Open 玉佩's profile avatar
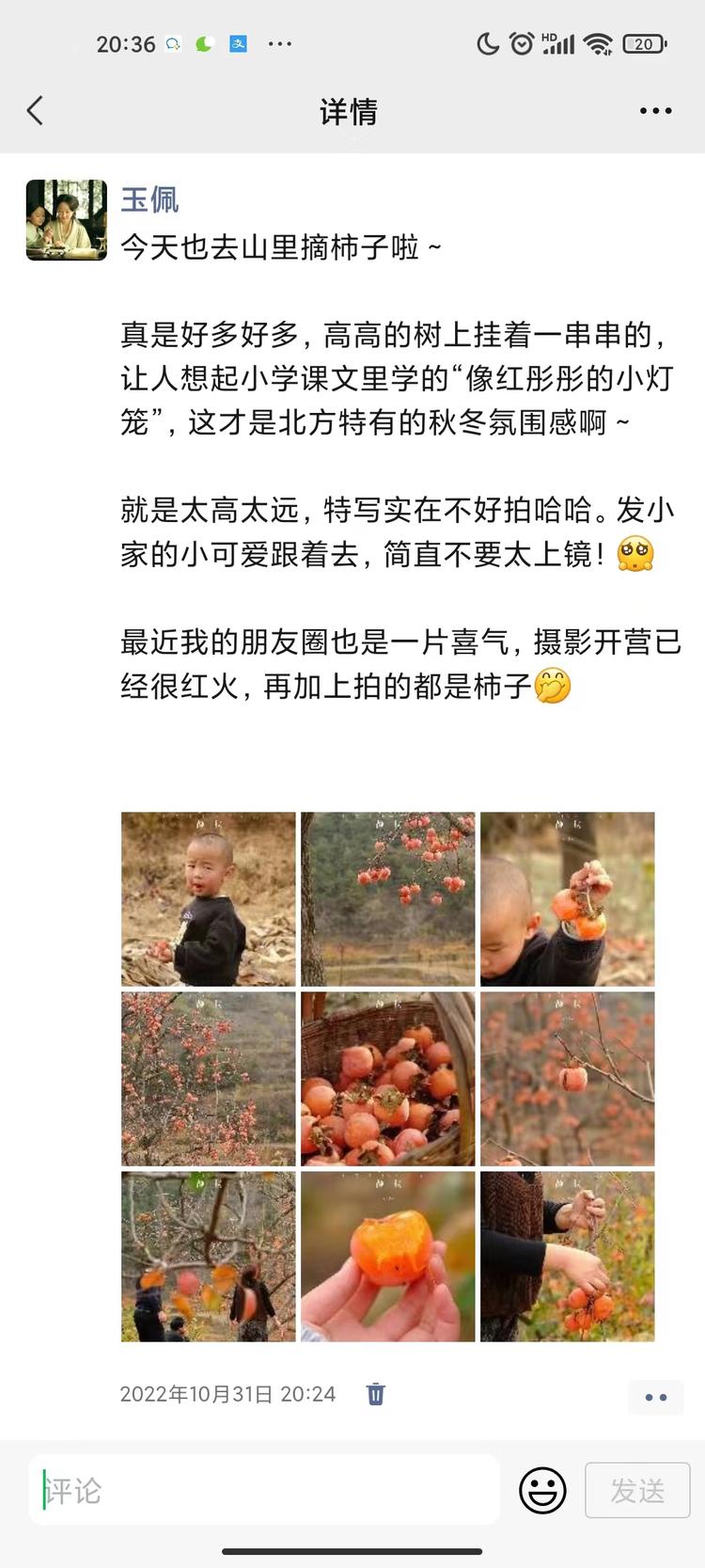 click(x=66, y=220)
